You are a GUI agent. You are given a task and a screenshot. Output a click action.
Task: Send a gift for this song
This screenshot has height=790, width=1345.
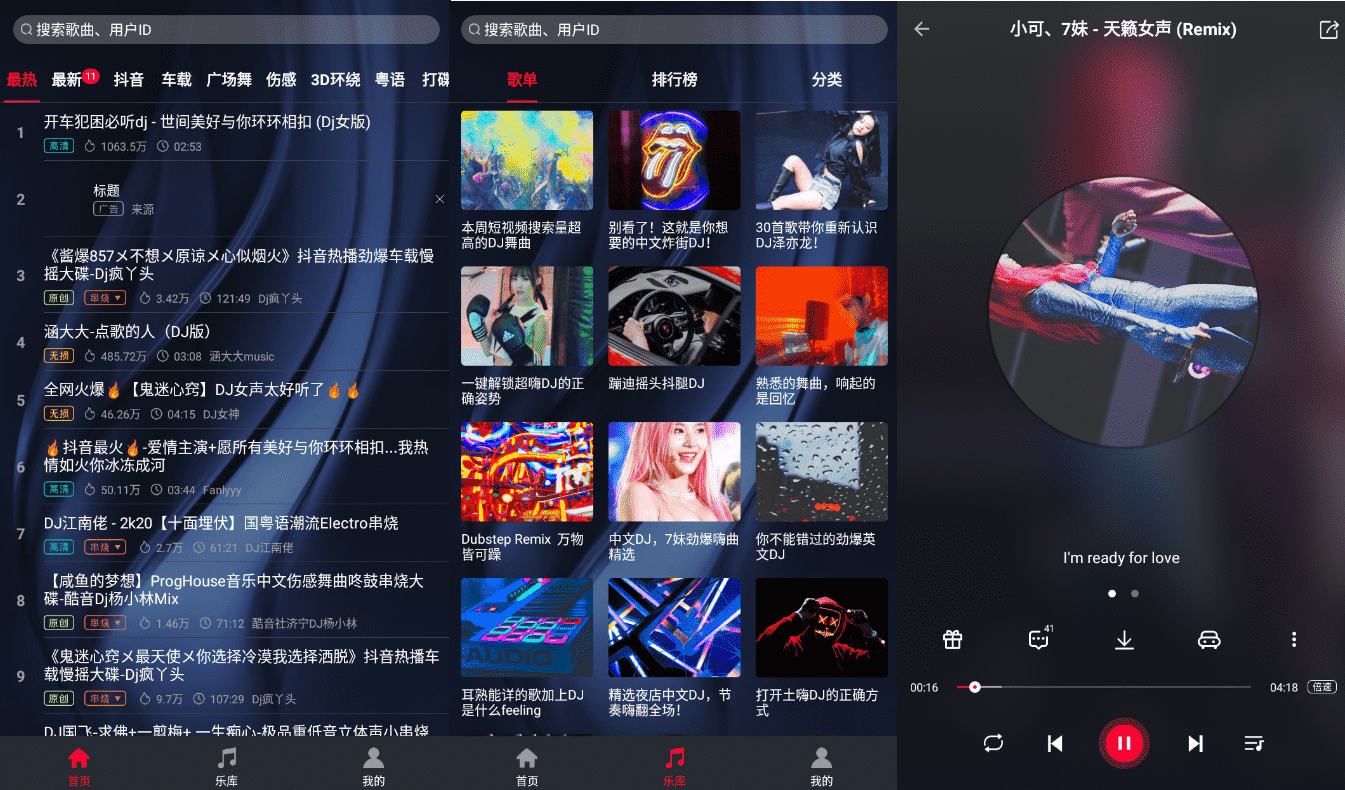(952, 640)
